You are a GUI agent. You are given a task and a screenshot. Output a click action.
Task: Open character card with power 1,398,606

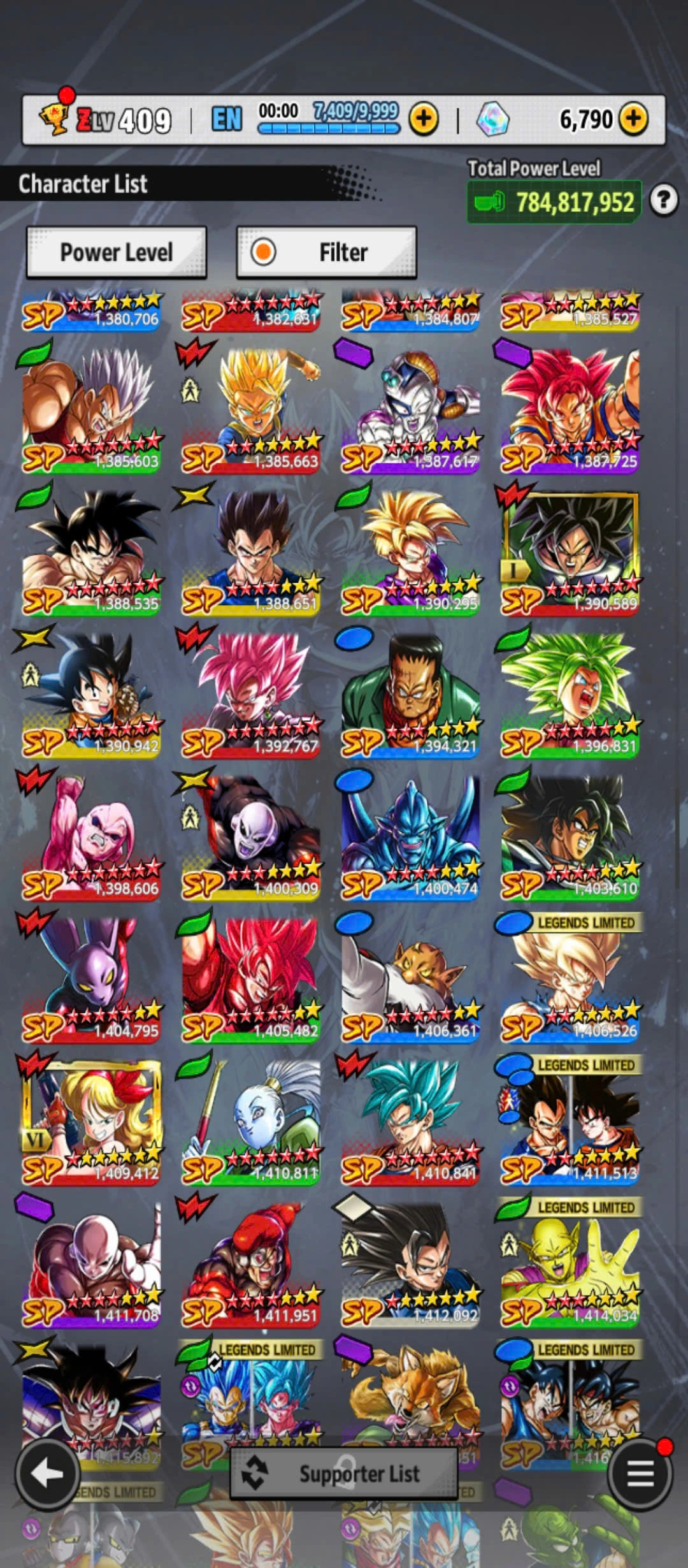(91, 836)
